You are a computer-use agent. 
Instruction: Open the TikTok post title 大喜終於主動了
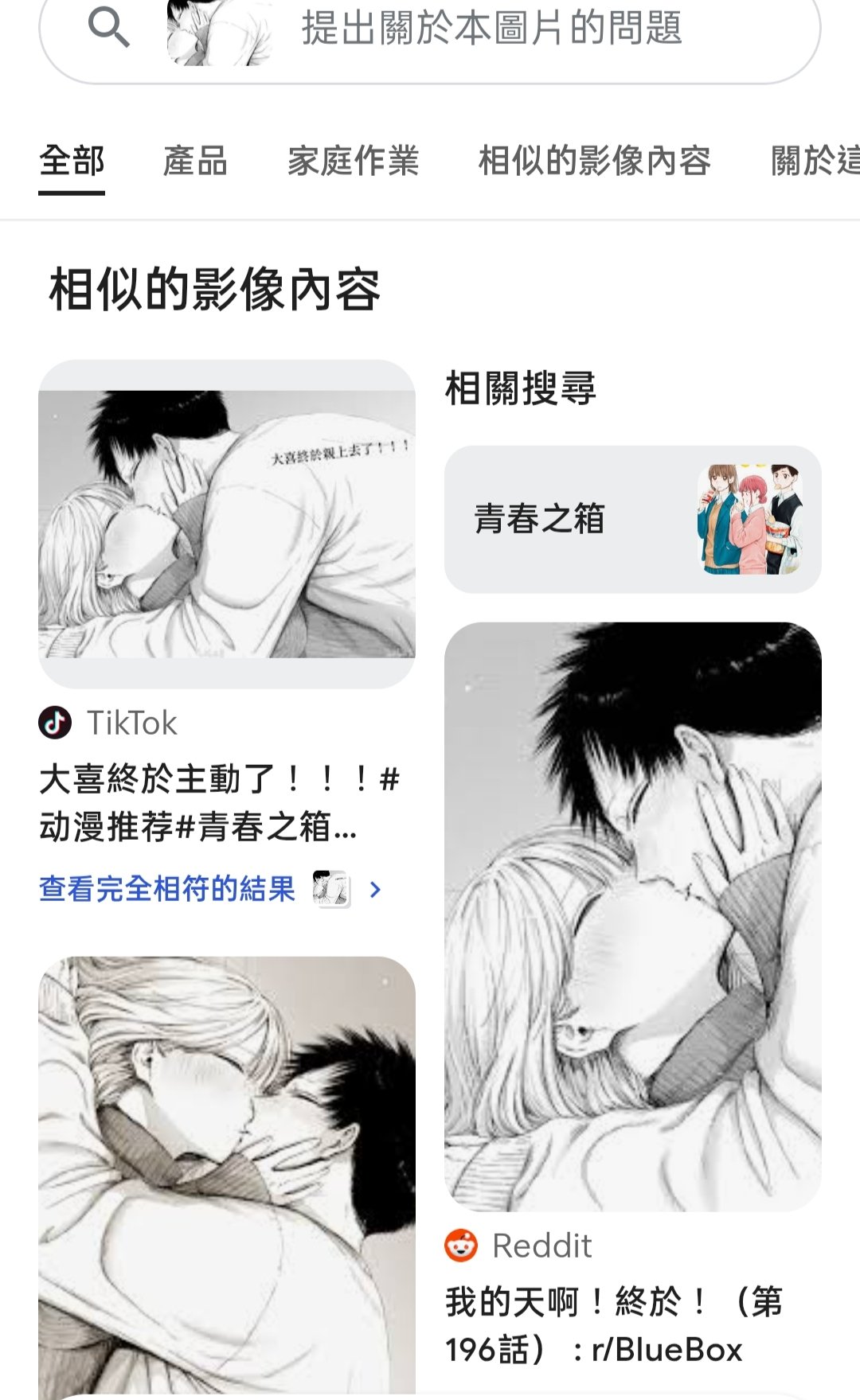pyautogui.click(x=220, y=802)
